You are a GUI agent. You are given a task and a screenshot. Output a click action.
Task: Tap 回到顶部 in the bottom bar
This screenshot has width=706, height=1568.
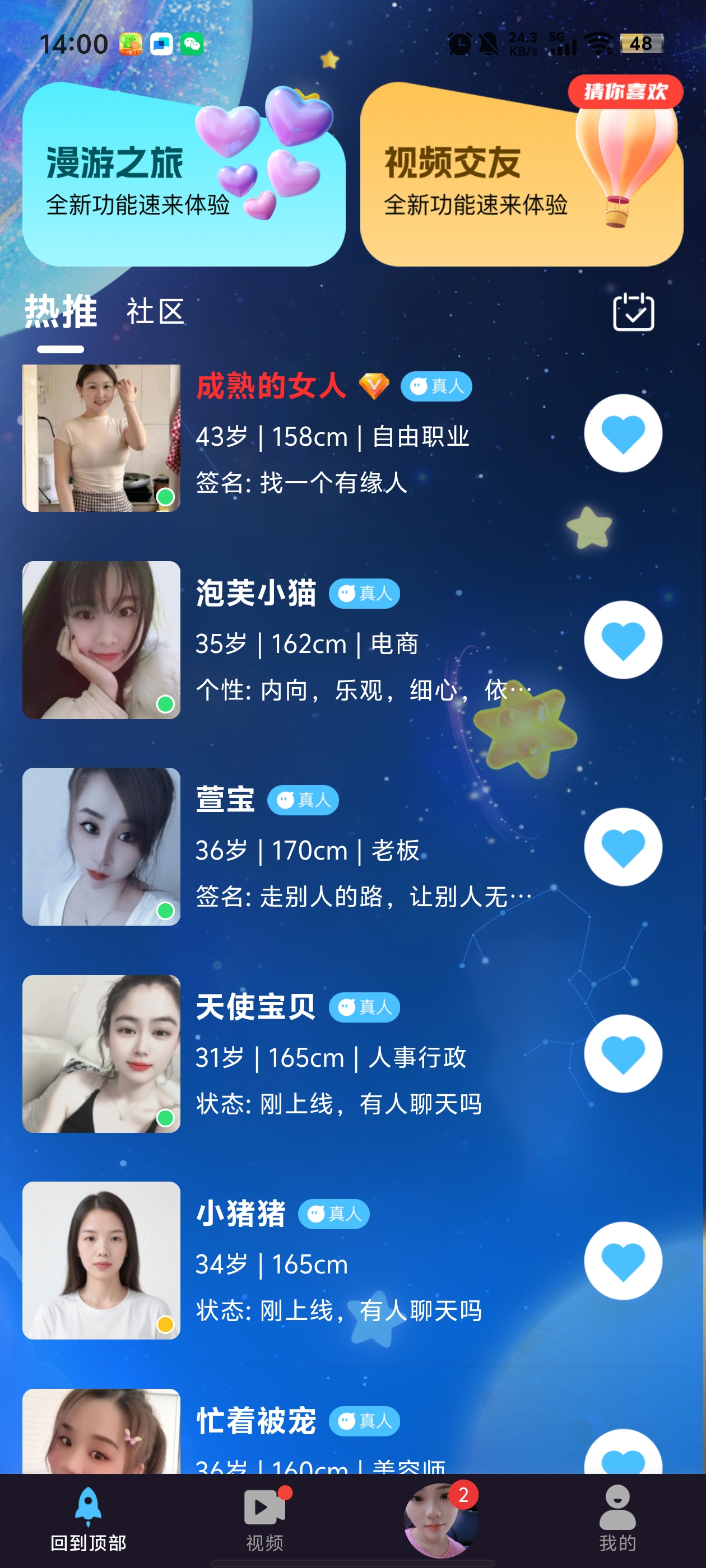[x=89, y=1519]
